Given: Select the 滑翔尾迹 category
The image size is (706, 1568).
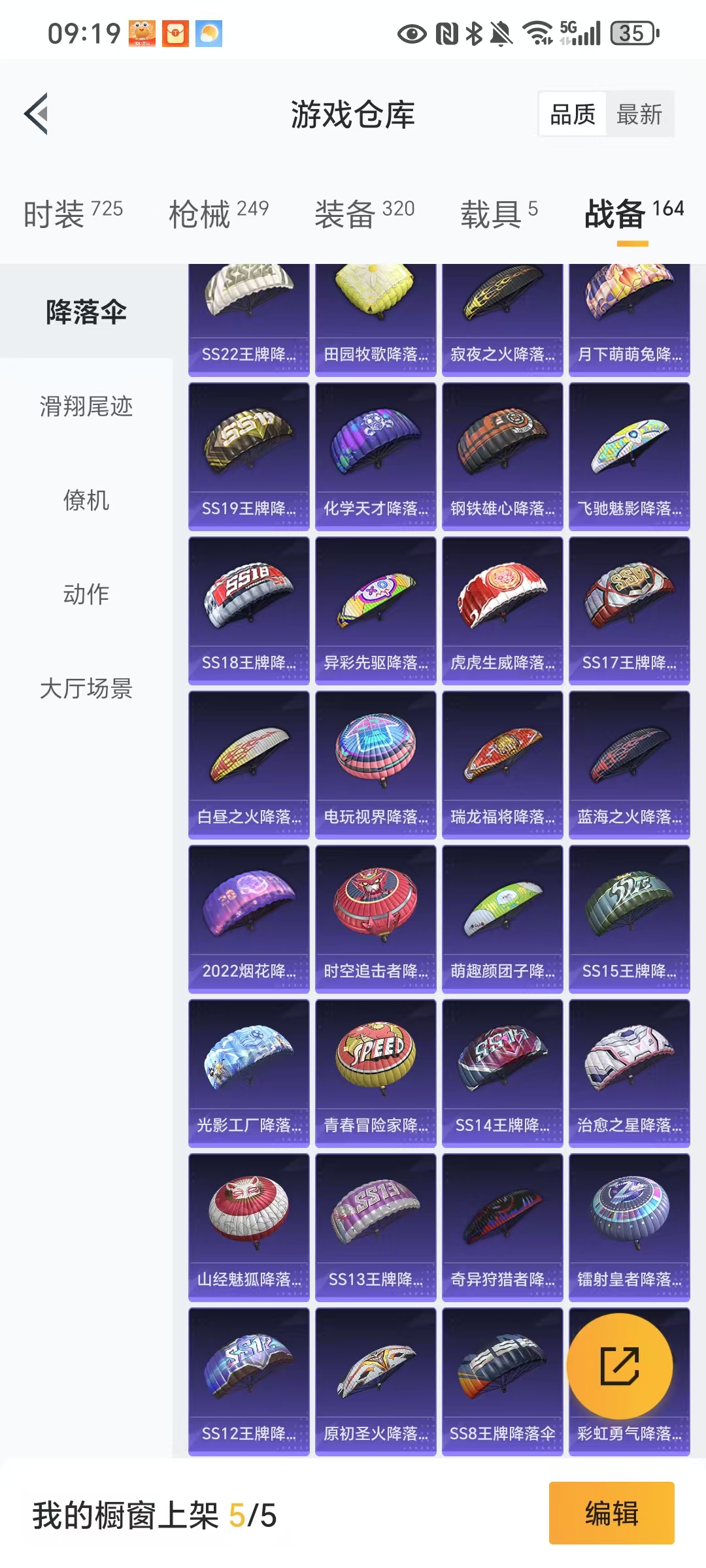Looking at the screenshot, I should point(86,406).
